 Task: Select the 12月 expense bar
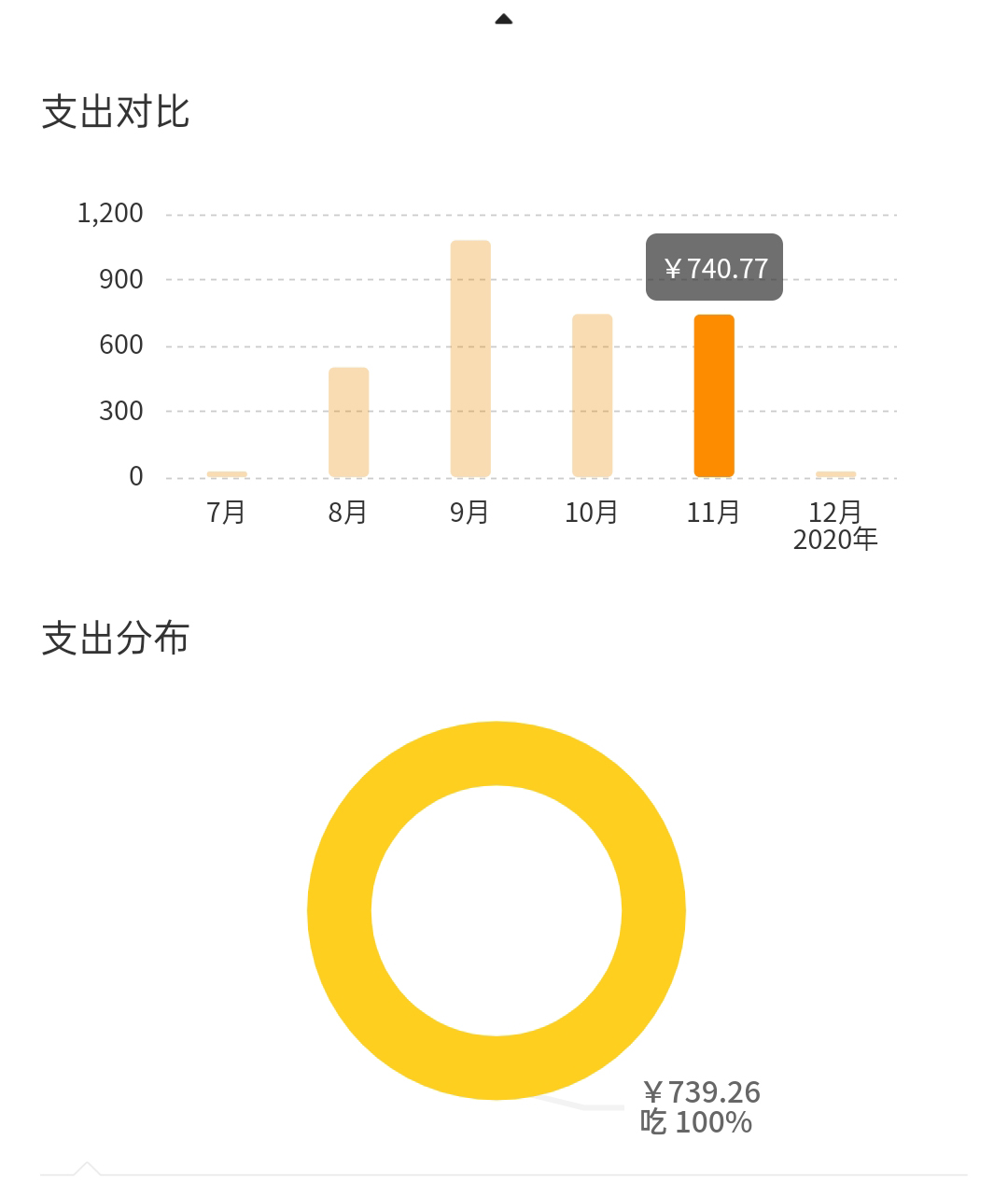click(x=835, y=472)
